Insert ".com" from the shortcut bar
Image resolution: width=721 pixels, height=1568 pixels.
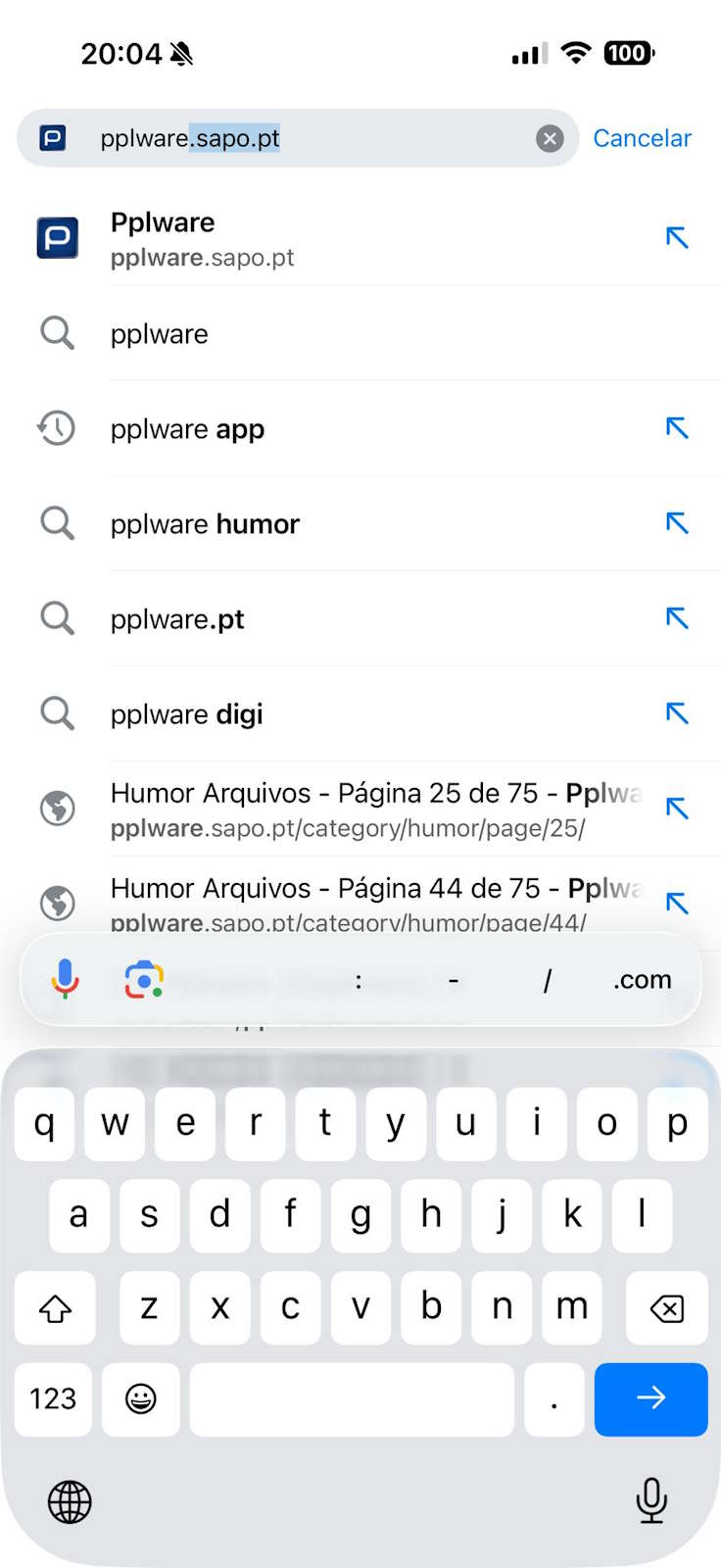click(x=642, y=979)
